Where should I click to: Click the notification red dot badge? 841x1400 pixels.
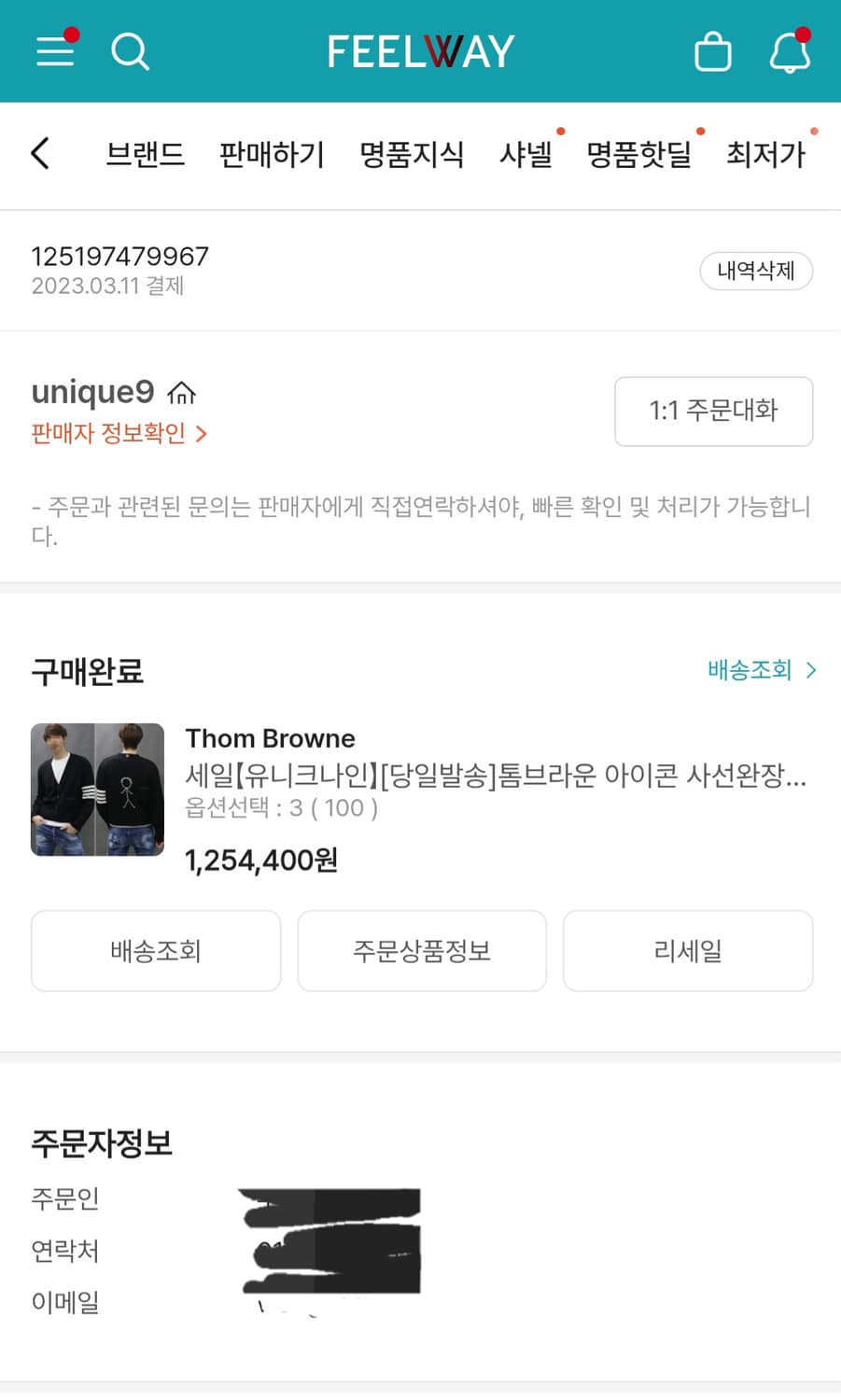803,35
